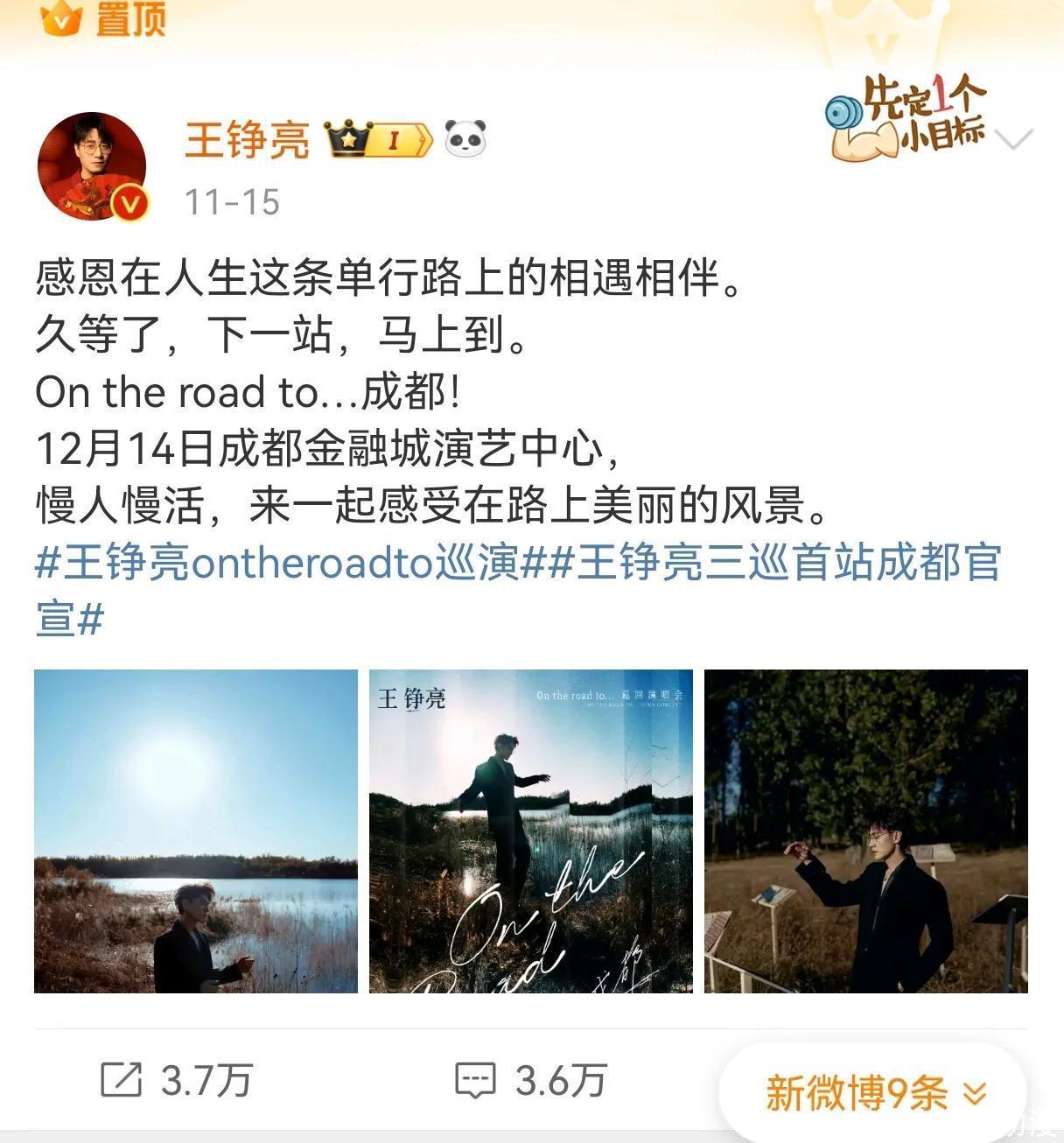Screen dimensions: 1064x1143
Task: Open 王铮亮's profile avatar
Action: [92, 165]
